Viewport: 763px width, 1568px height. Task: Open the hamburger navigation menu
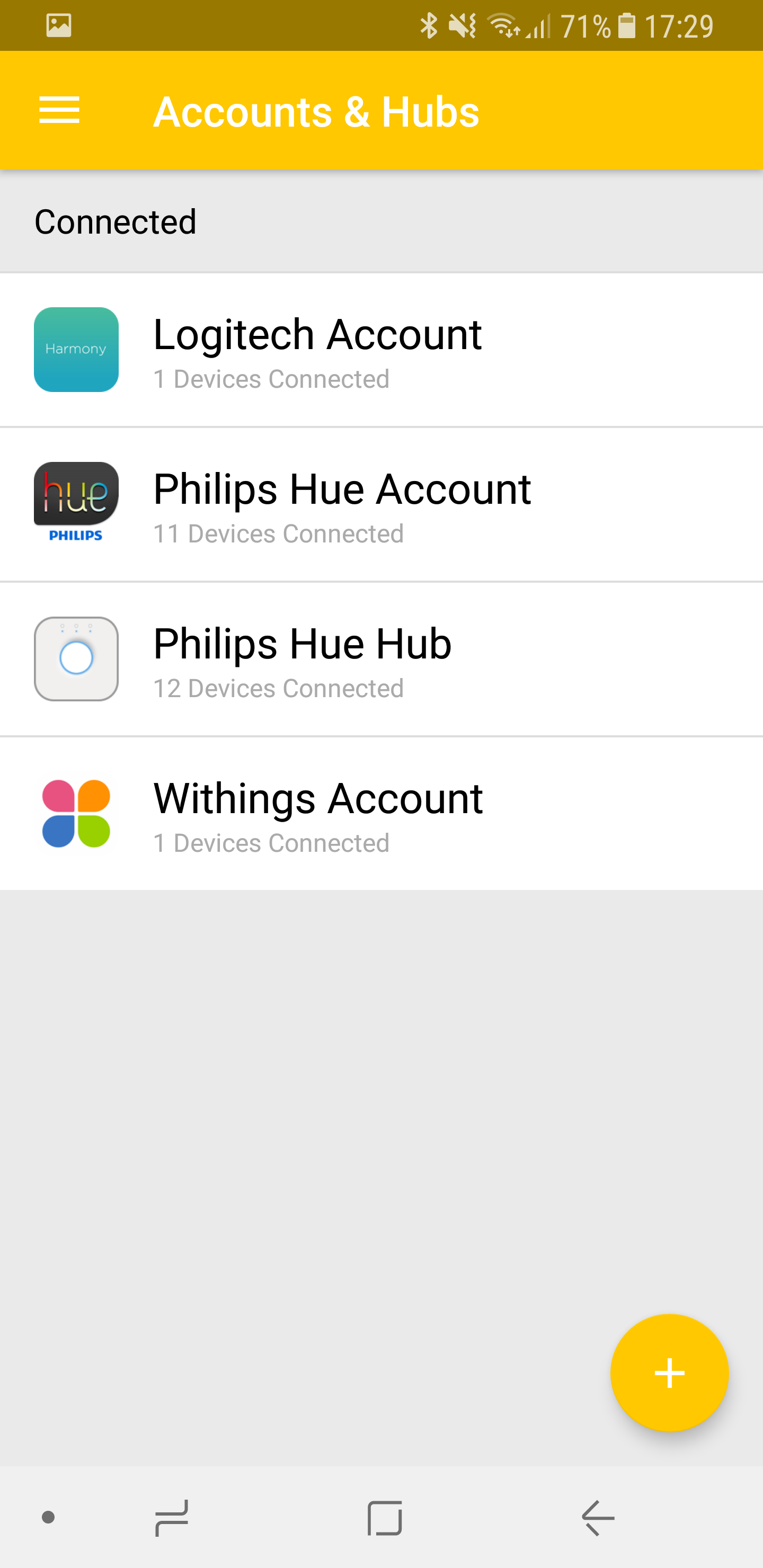59,110
